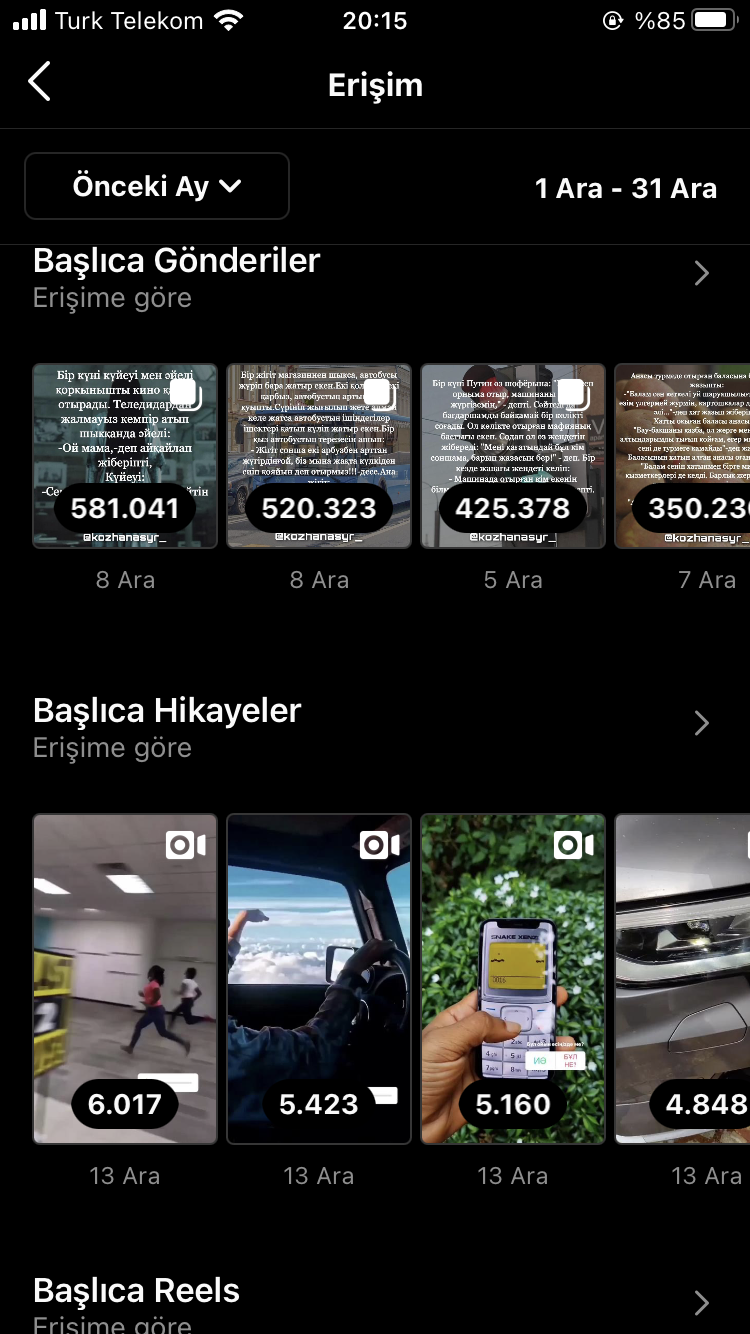The width and height of the screenshot is (750, 1334).
Task: Open the story with 6.017 reach
Action: tap(125, 979)
